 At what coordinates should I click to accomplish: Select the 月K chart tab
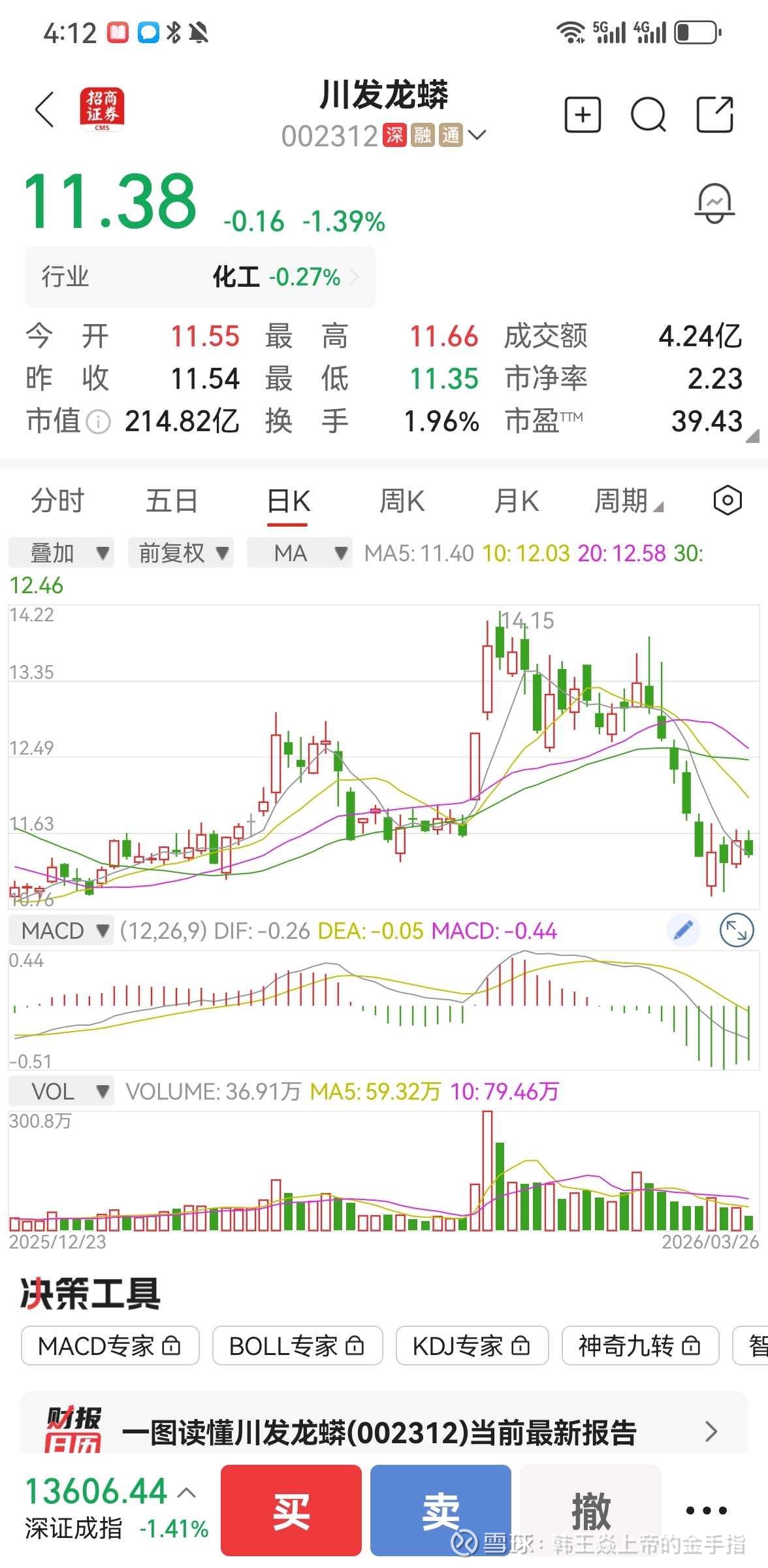[x=517, y=501]
